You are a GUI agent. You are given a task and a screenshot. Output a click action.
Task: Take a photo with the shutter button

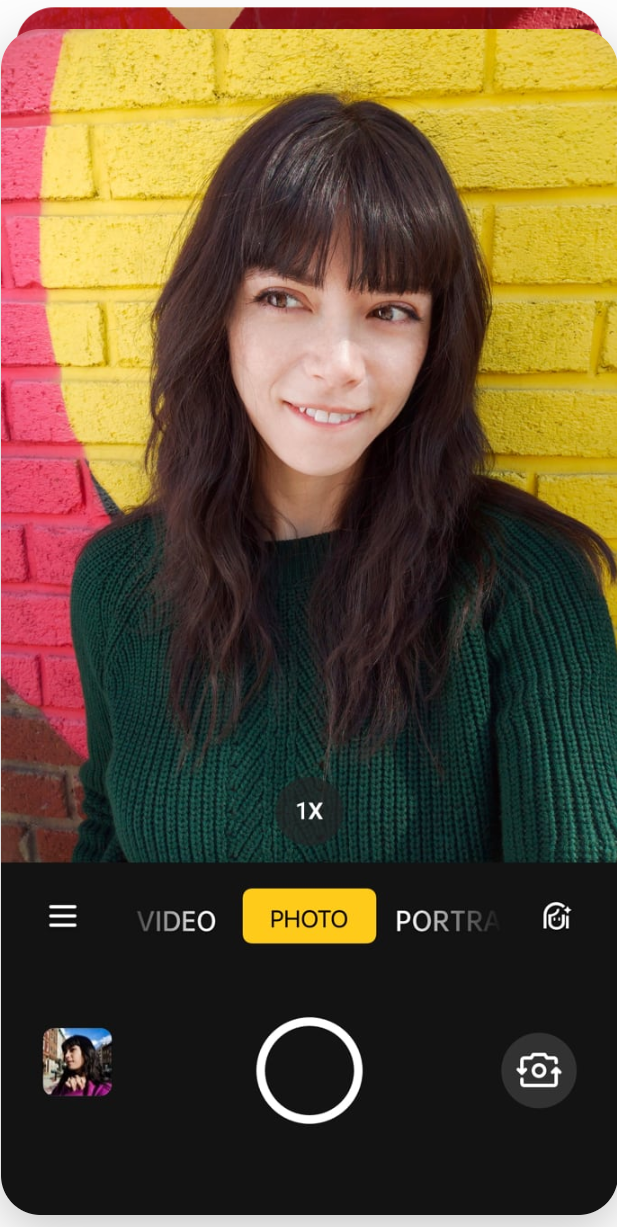point(309,1071)
